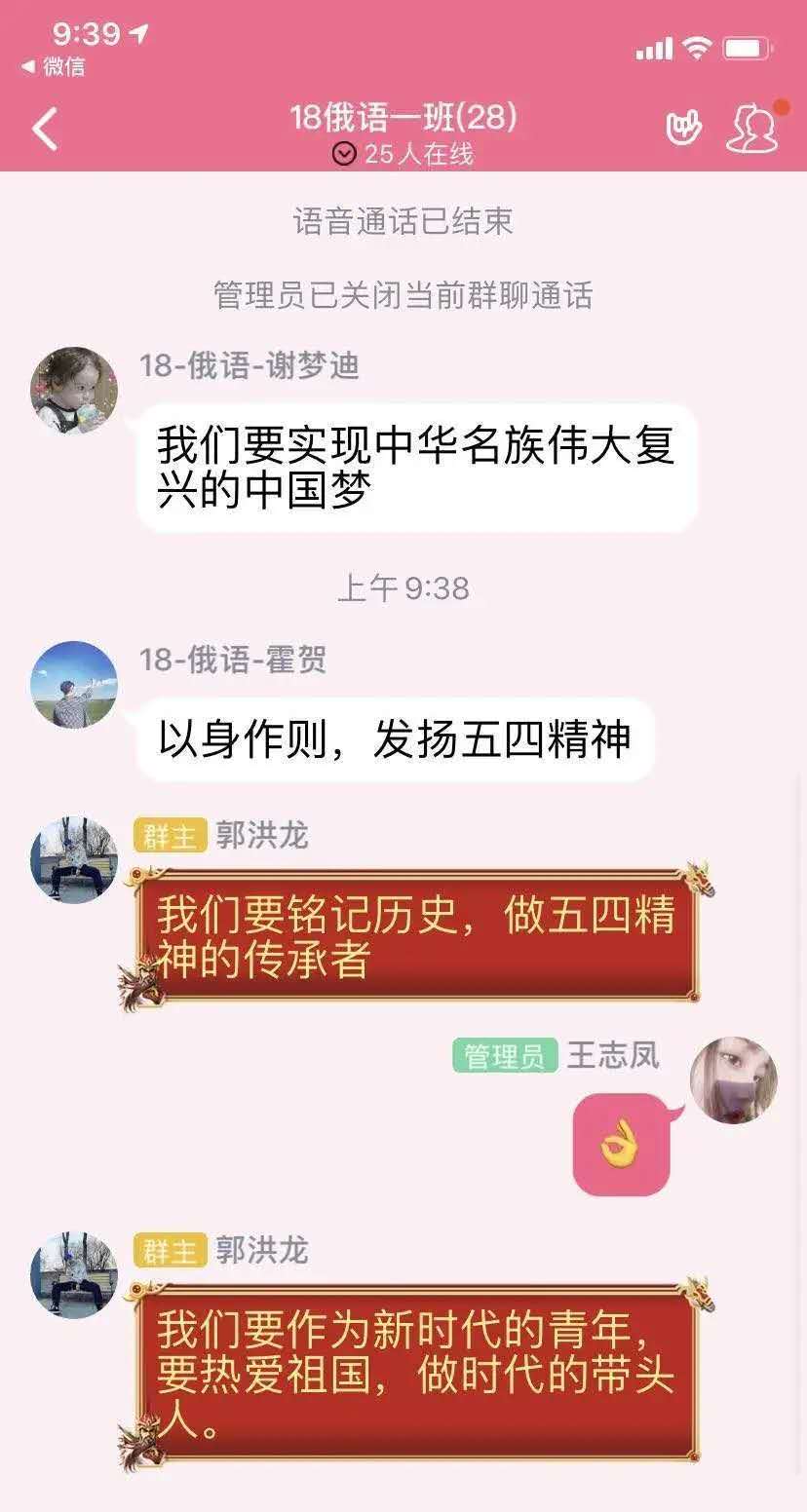
Task: Open 谢梦迪's profile avatar
Action: (x=74, y=390)
